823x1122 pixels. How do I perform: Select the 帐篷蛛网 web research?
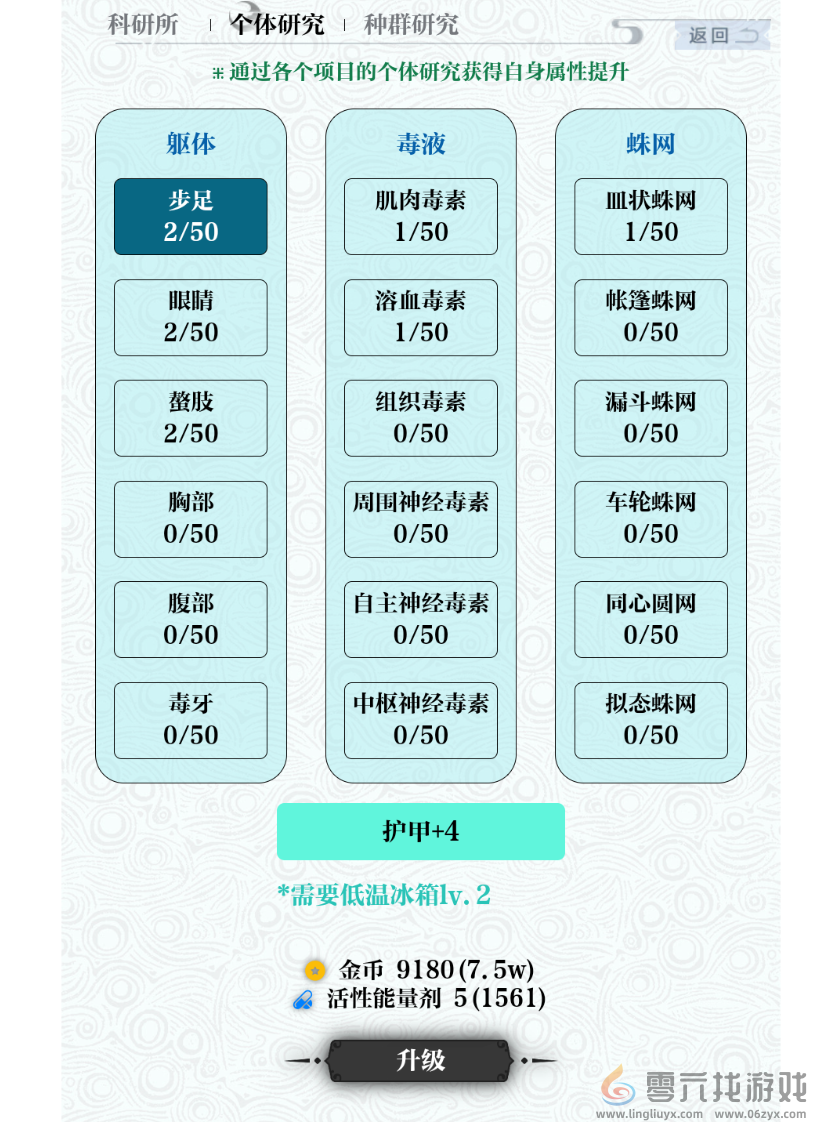tap(651, 318)
